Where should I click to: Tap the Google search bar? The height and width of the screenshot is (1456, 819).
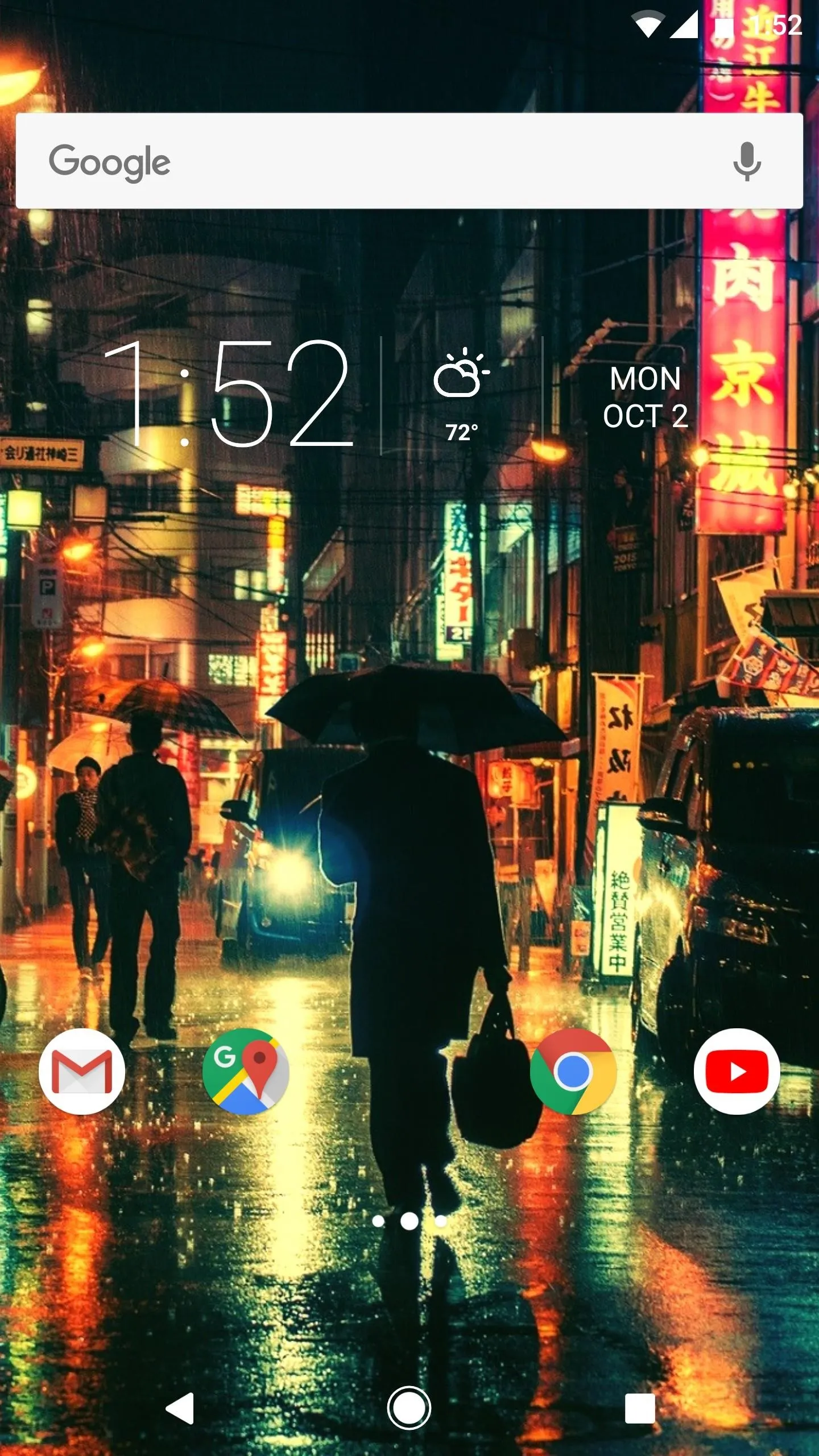coord(409,161)
